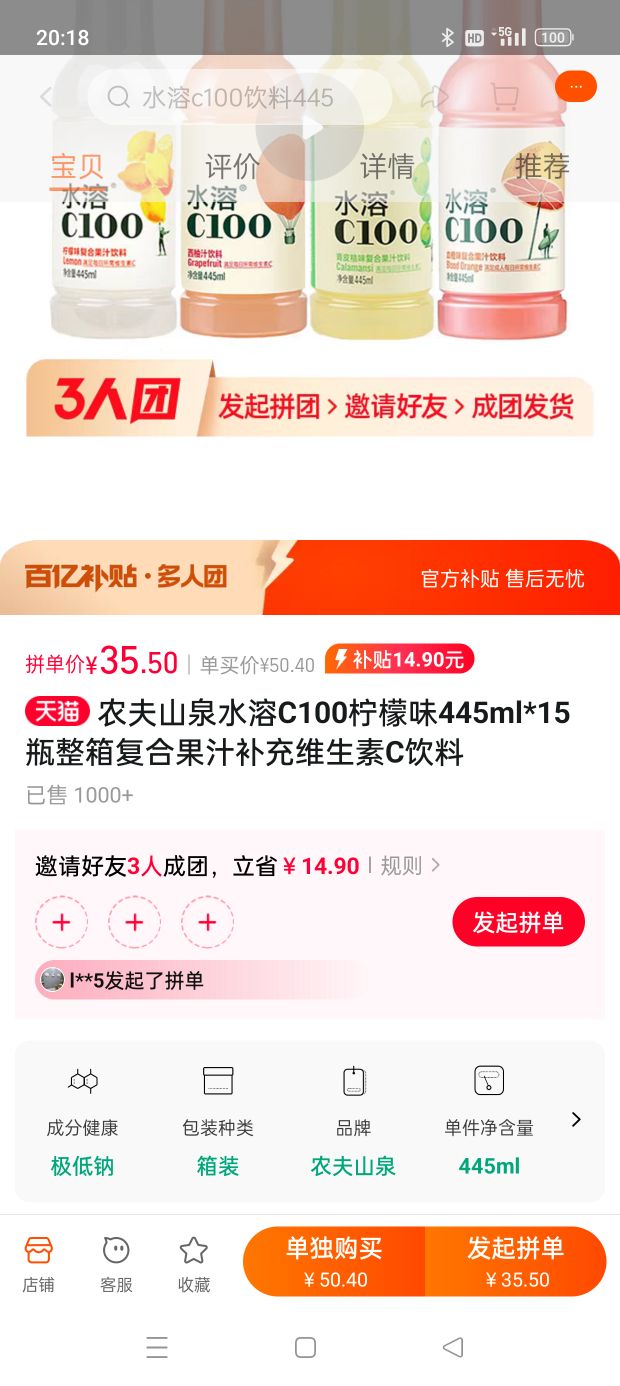Switch to the 详情 tab

(387, 165)
